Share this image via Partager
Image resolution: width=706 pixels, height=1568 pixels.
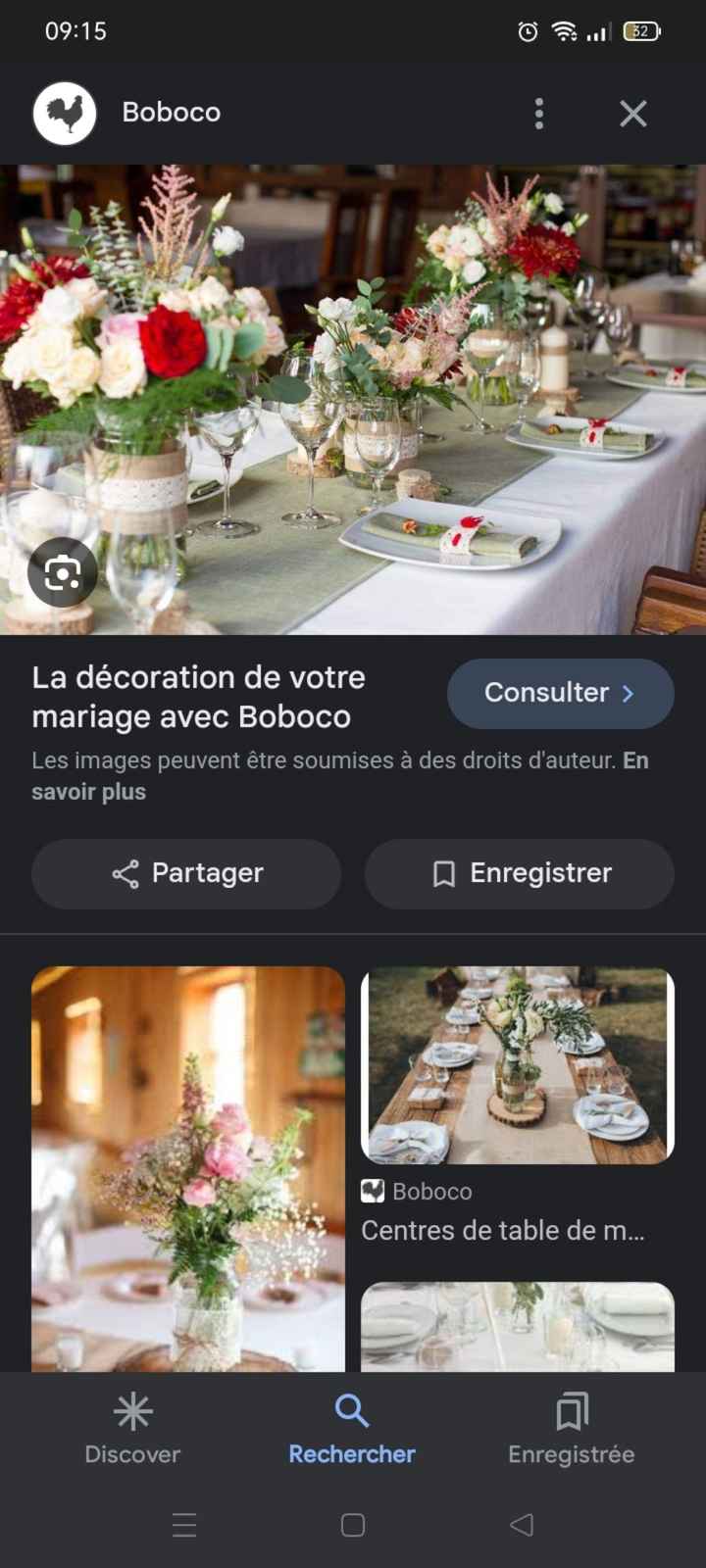click(186, 873)
